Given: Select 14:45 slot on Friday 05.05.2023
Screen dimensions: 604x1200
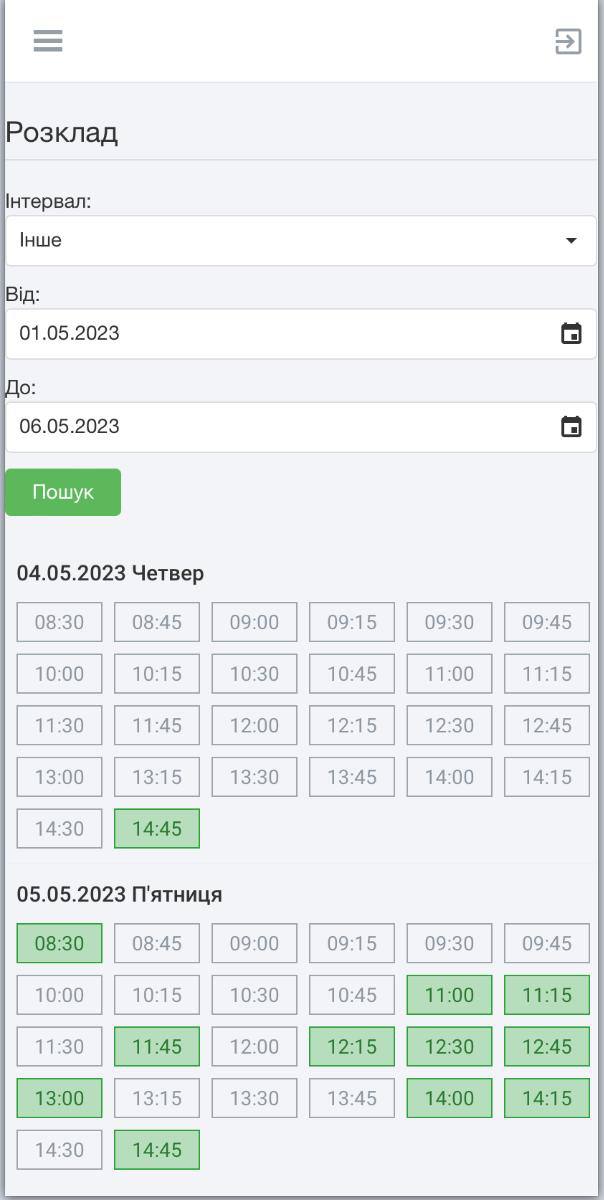Looking at the screenshot, I should (157, 1149).
